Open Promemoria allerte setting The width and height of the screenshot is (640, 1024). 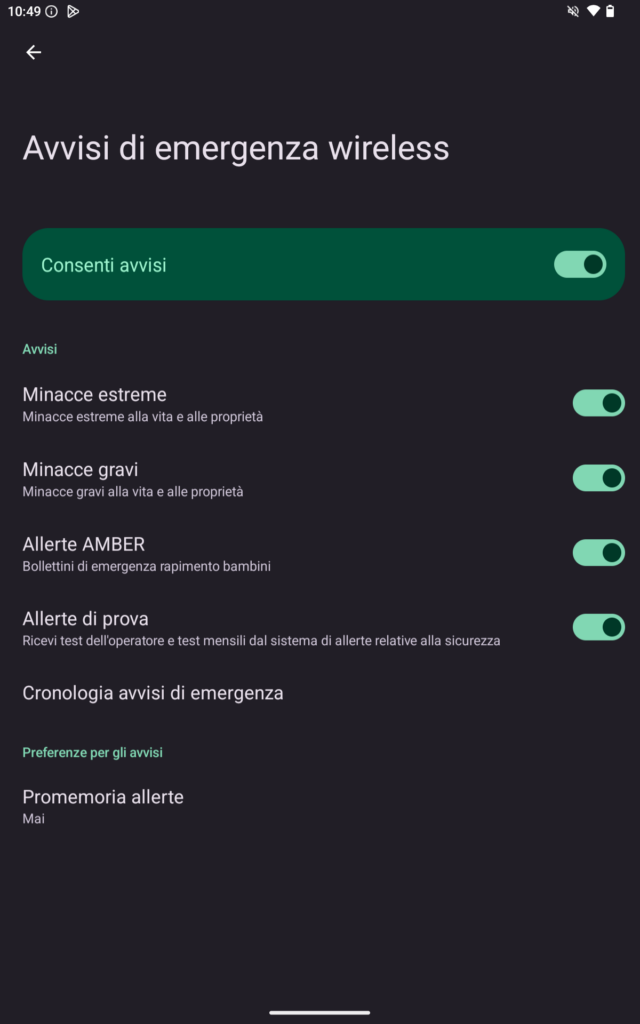click(103, 806)
